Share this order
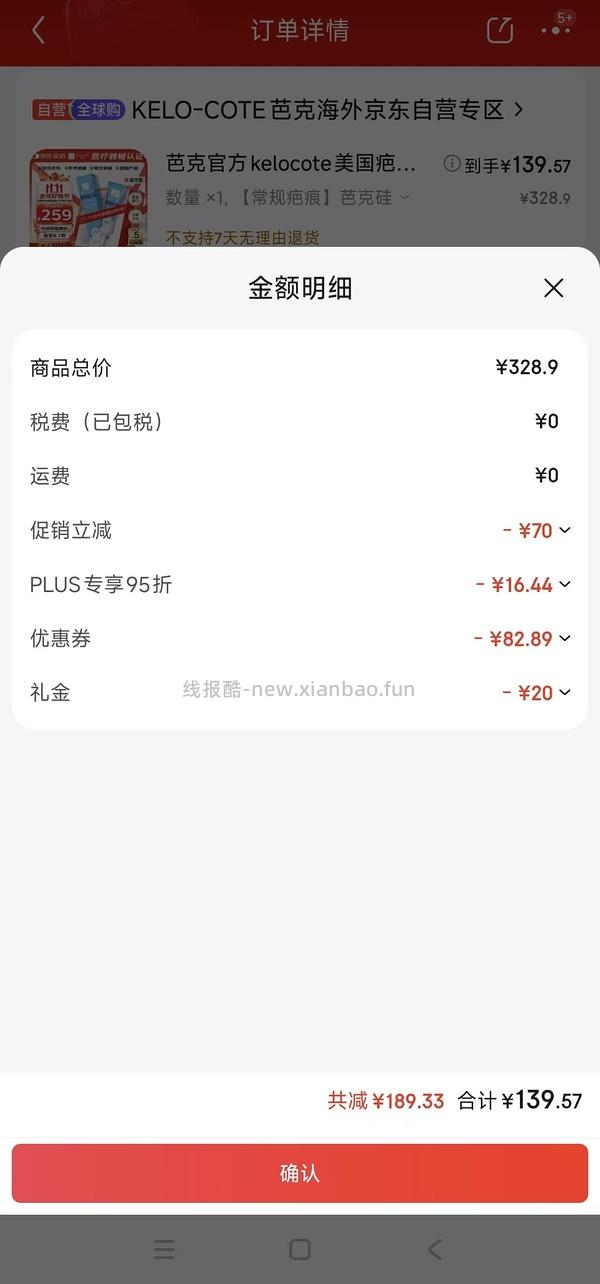 click(x=499, y=30)
